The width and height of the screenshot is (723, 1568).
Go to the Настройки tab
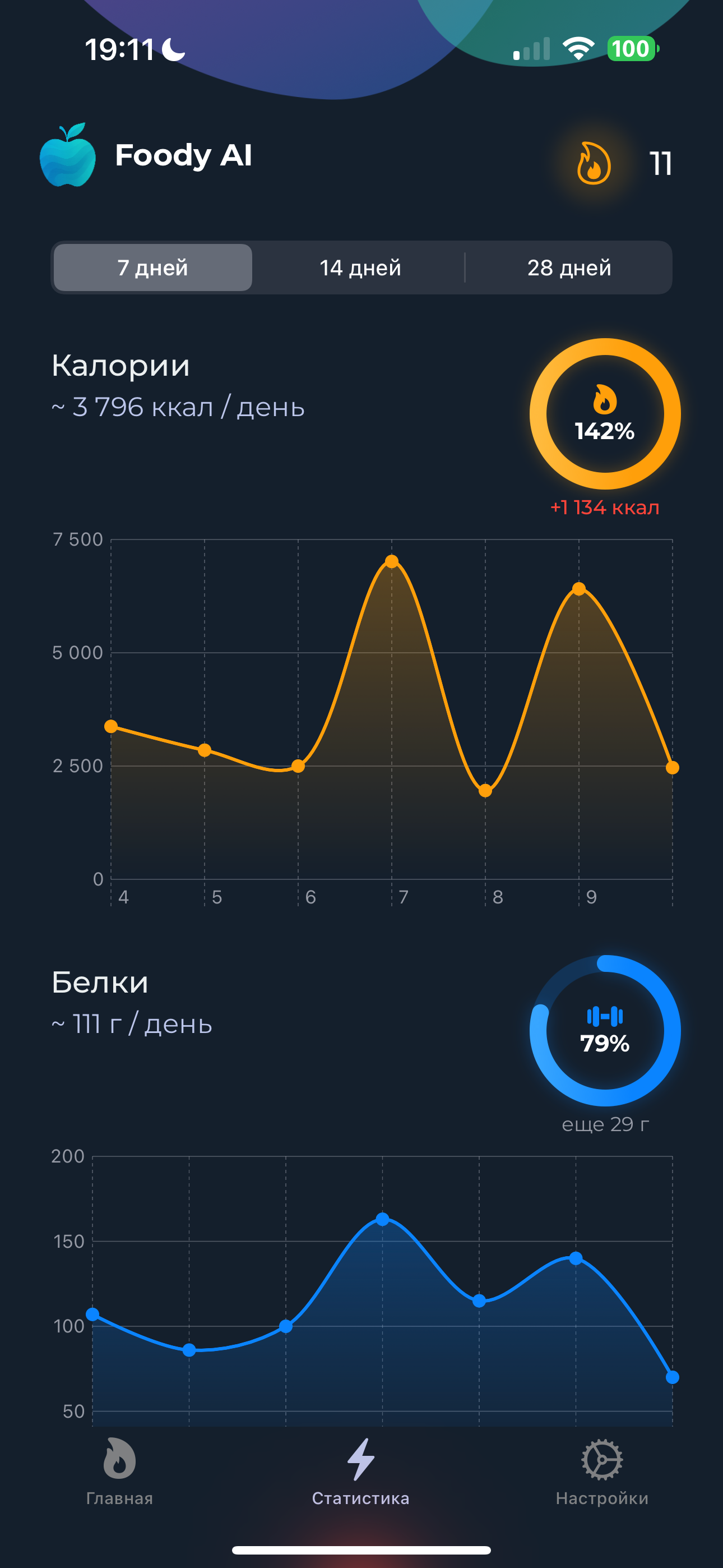(x=602, y=1471)
